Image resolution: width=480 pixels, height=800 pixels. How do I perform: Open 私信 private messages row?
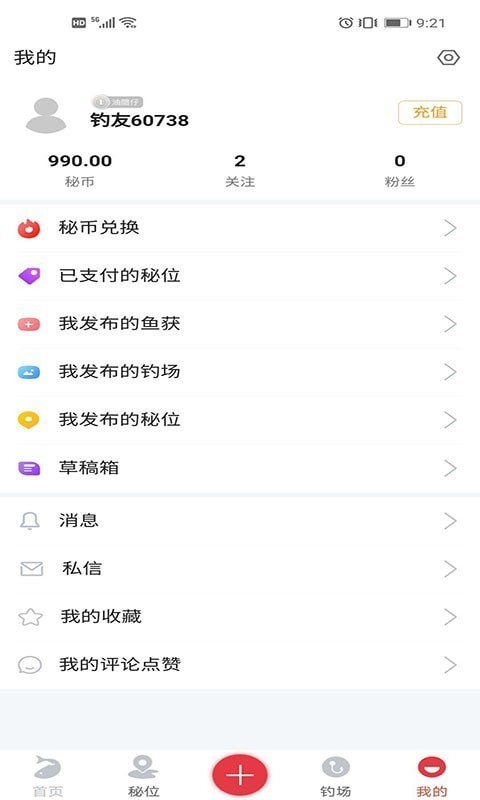[240, 569]
